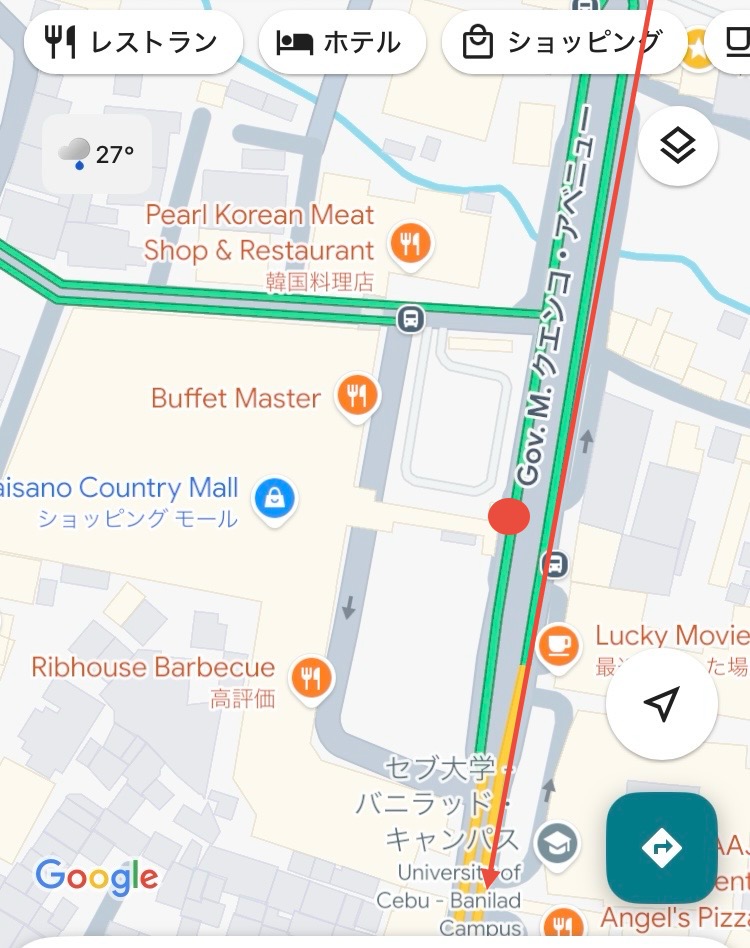This screenshot has height=948, width=750.
Task: View the Ribhouse Barbecue restaurant pin
Action: point(312,677)
